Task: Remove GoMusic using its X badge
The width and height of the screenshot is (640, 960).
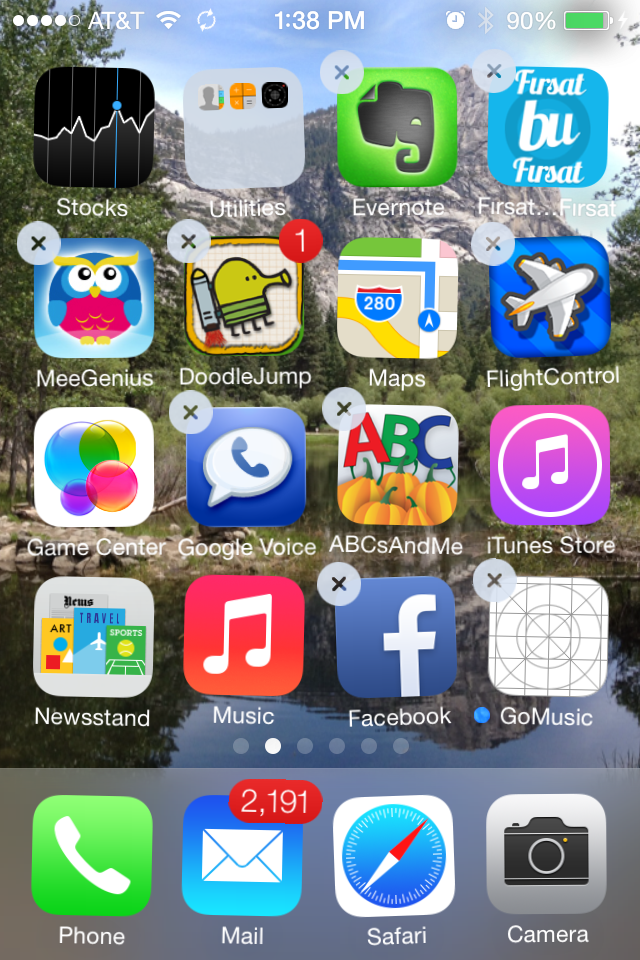Action: pyautogui.click(x=494, y=580)
